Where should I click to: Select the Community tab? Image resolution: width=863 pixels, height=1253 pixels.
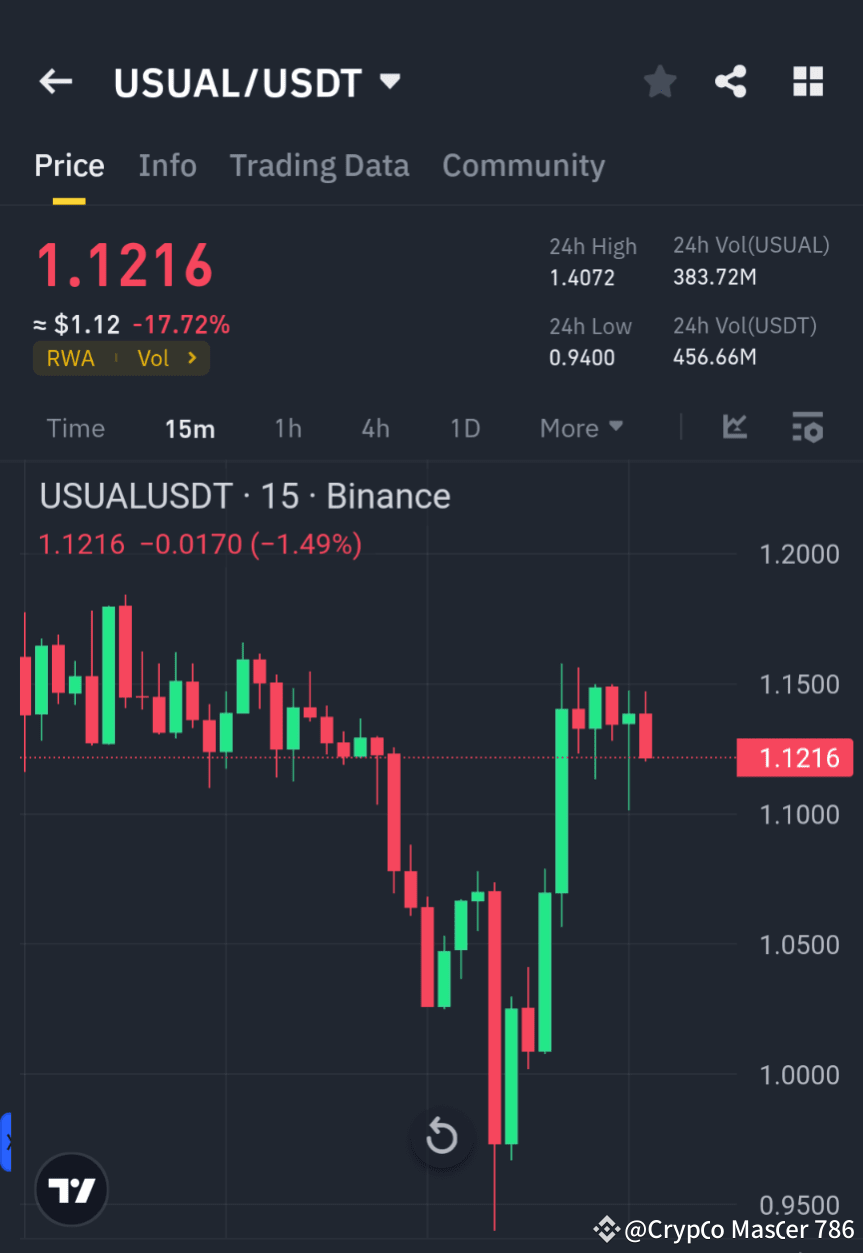[523, 165]
